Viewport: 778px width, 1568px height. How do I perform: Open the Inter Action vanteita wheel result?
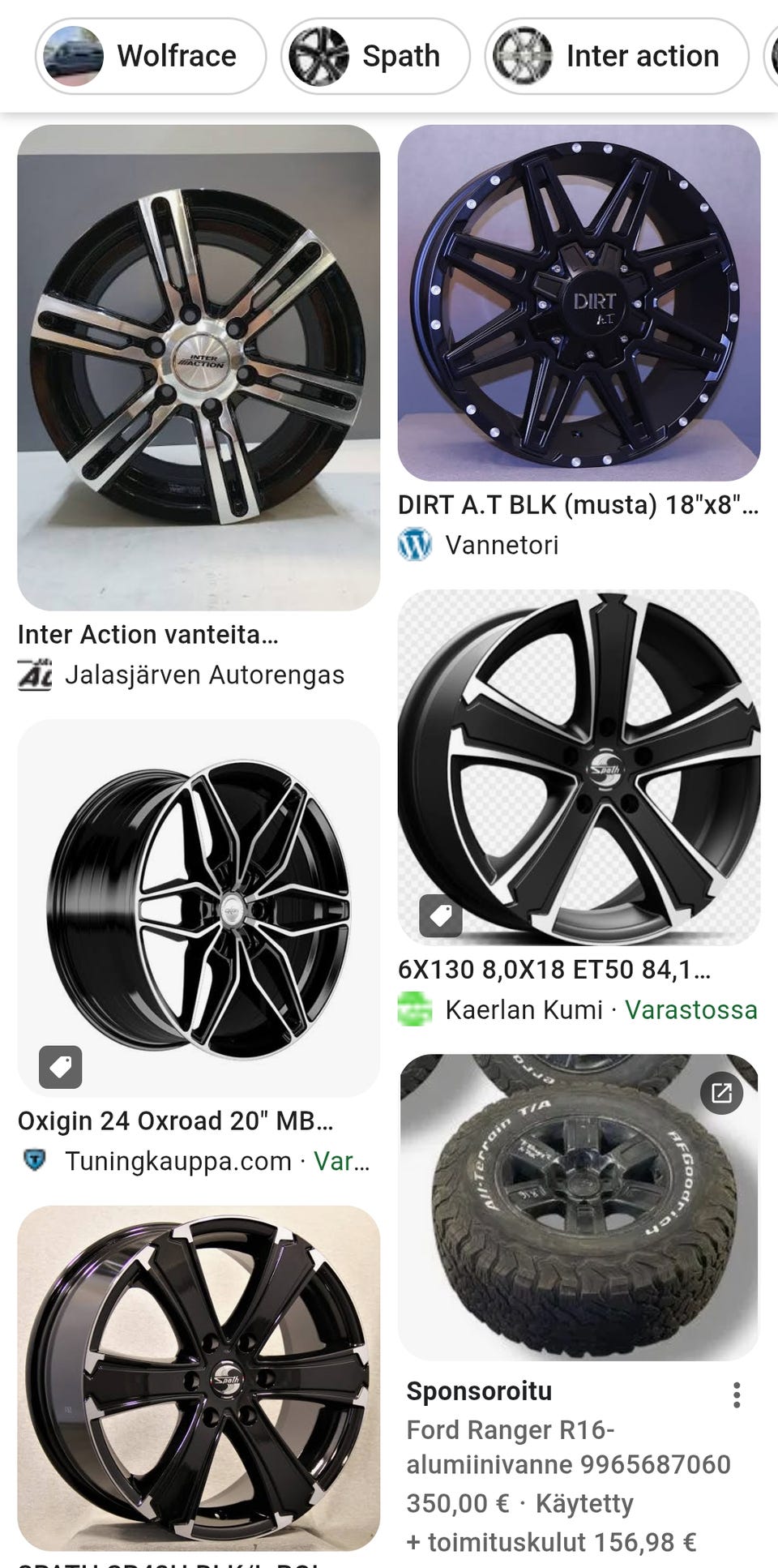(x=199, y=367)
